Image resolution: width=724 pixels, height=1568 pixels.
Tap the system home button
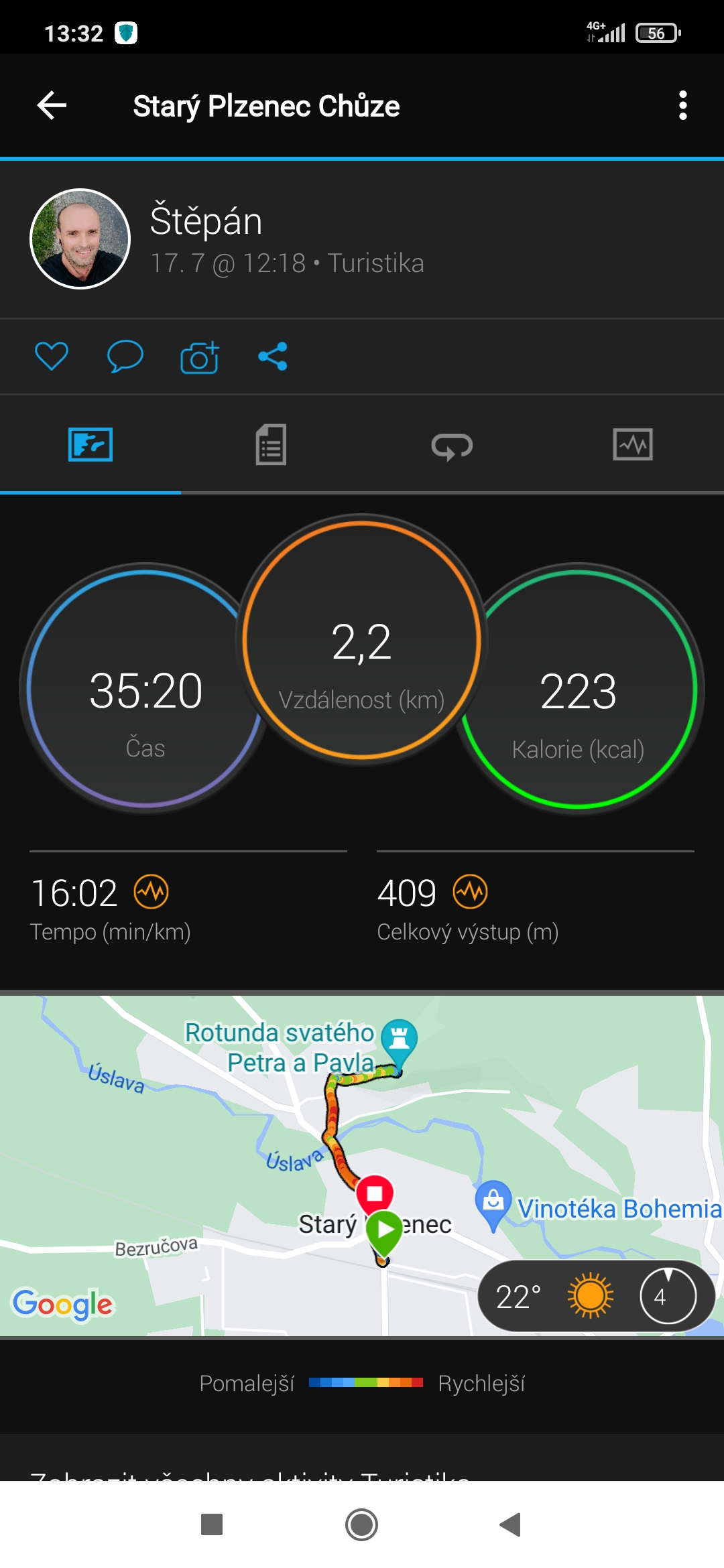pos(362,1524)
